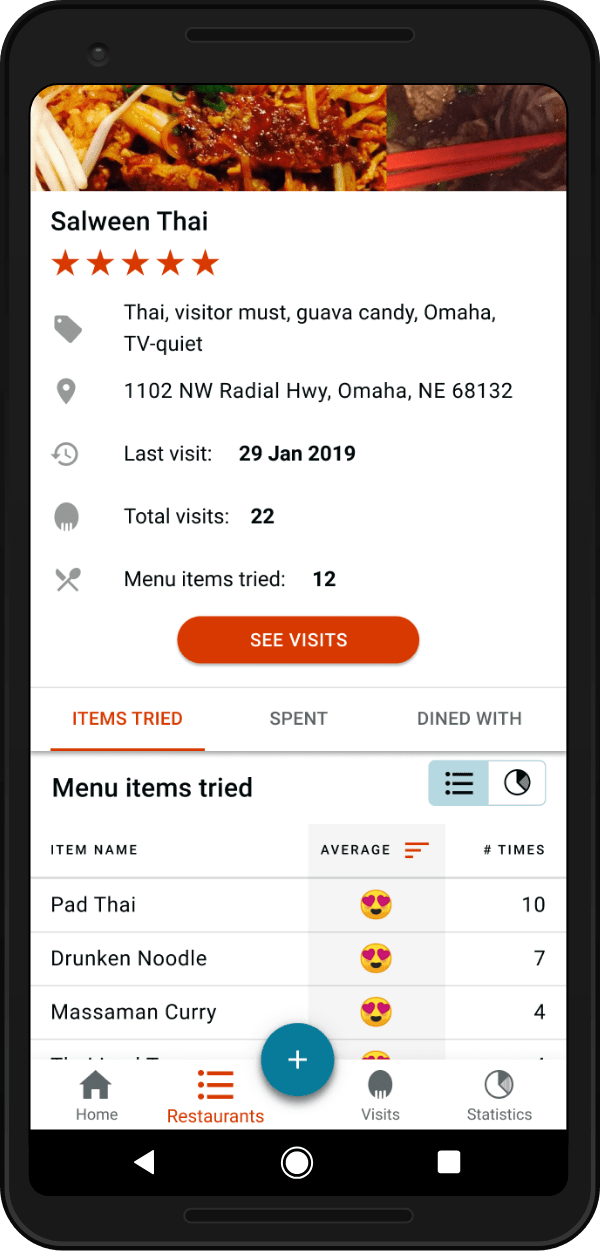Open the Pad Thai item row

pyautogui.click(x=298, y=905)
